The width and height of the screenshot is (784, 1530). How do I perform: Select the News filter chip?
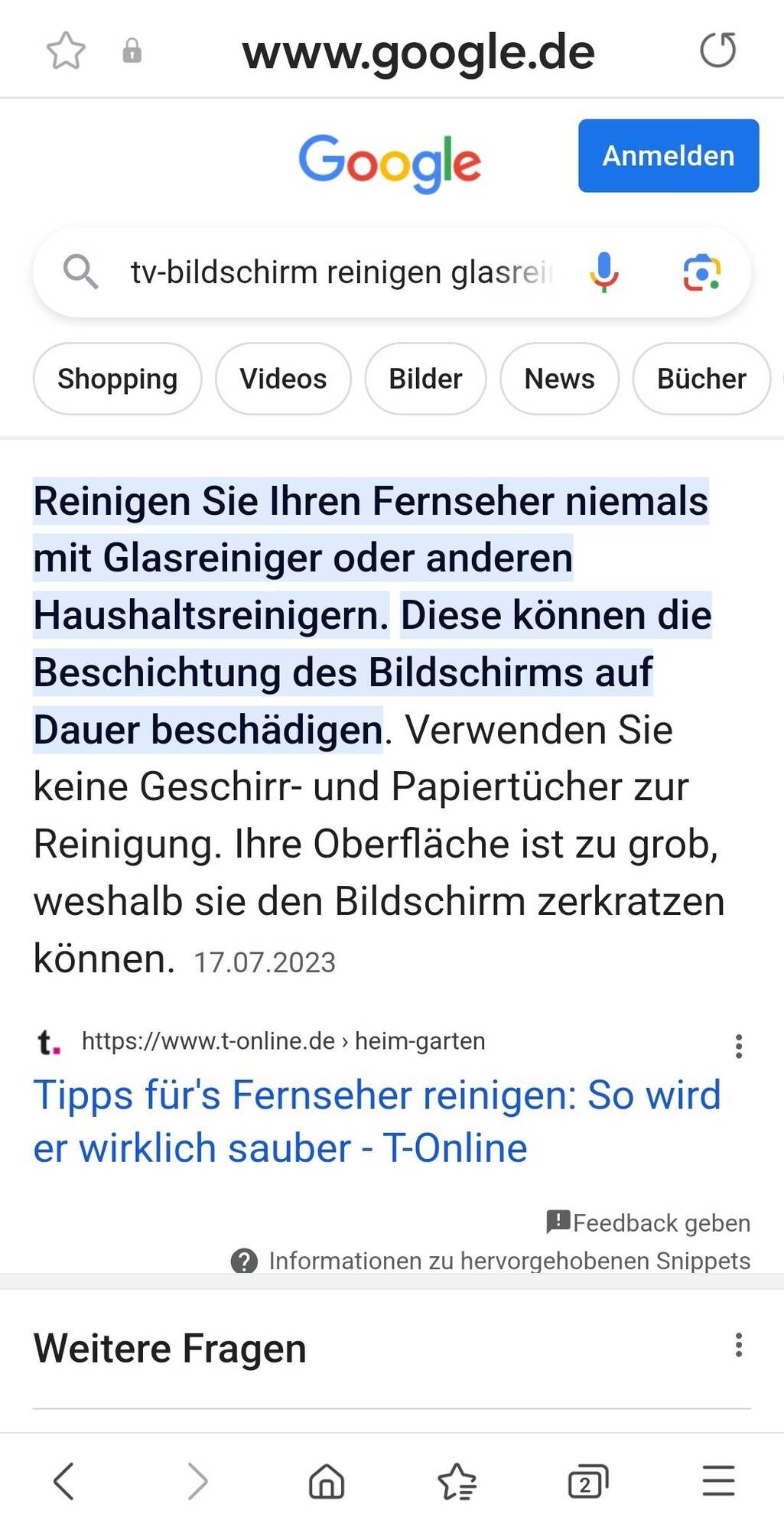559,379
